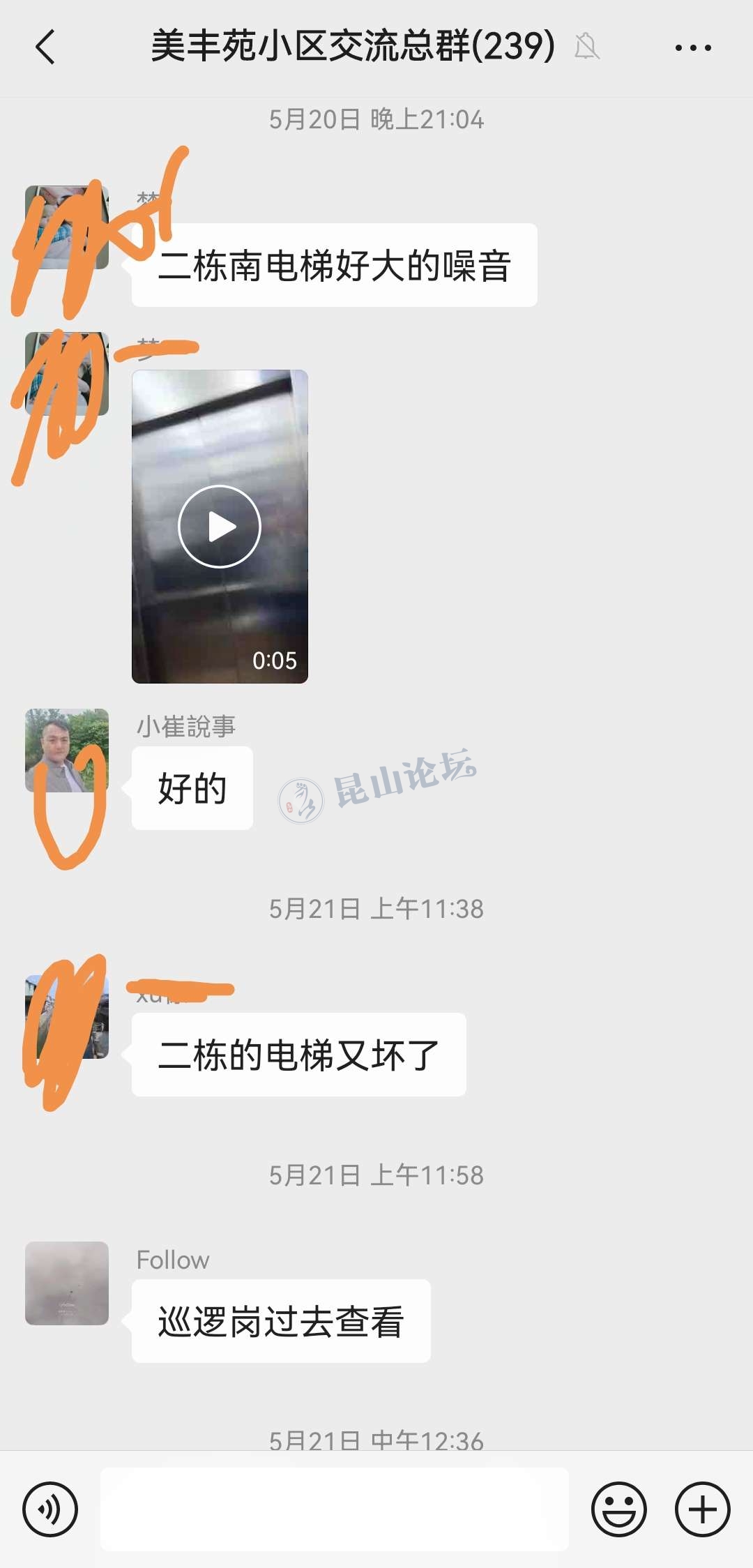This screenshot has height=1568, width=753.
Task: Open the emoji sticker panel
Action: click(x=618, y=1509)
